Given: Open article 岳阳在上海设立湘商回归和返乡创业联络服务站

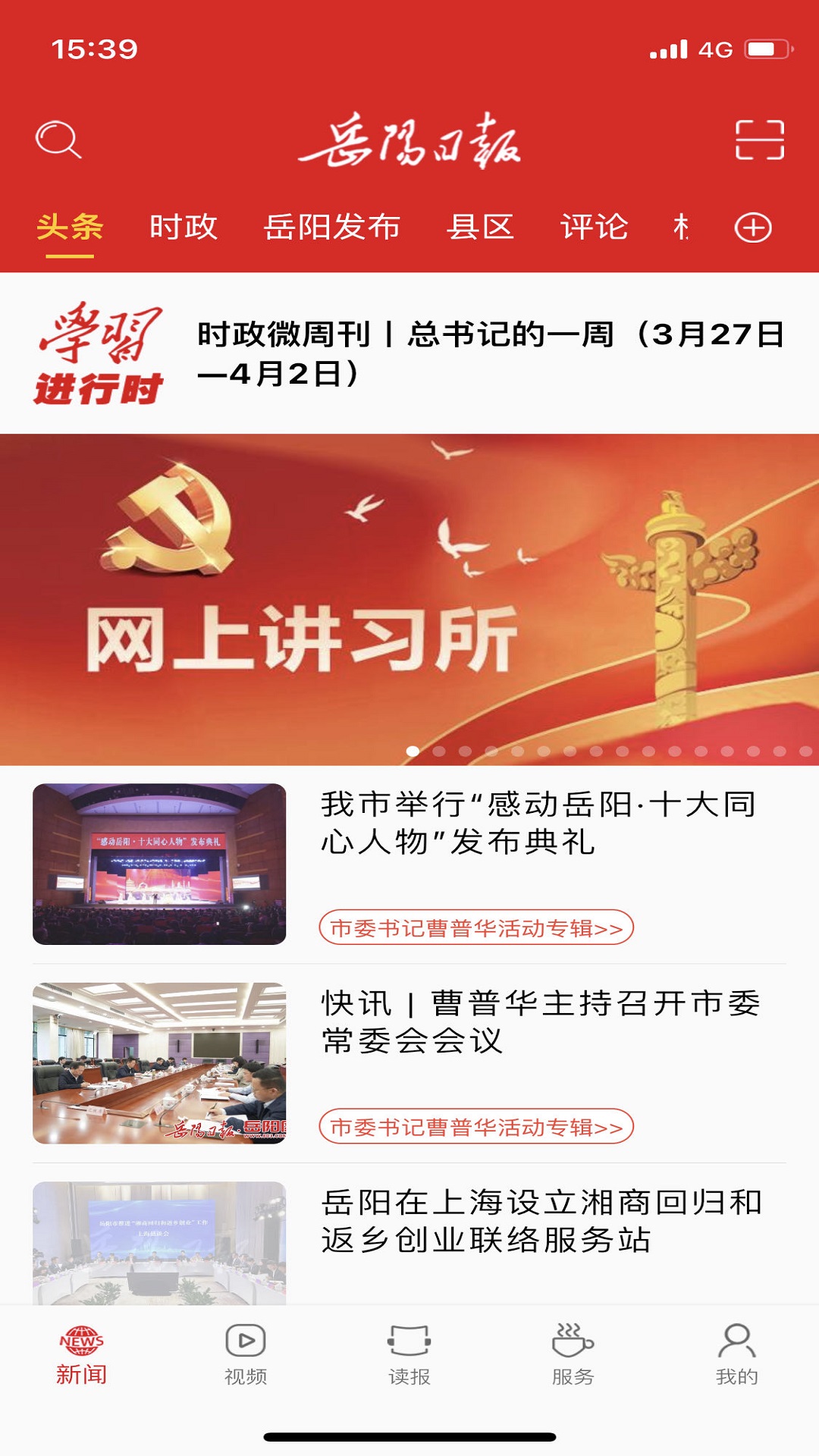Looking at the screenshot, I should pyautogui.click(x=541, y=1221).
